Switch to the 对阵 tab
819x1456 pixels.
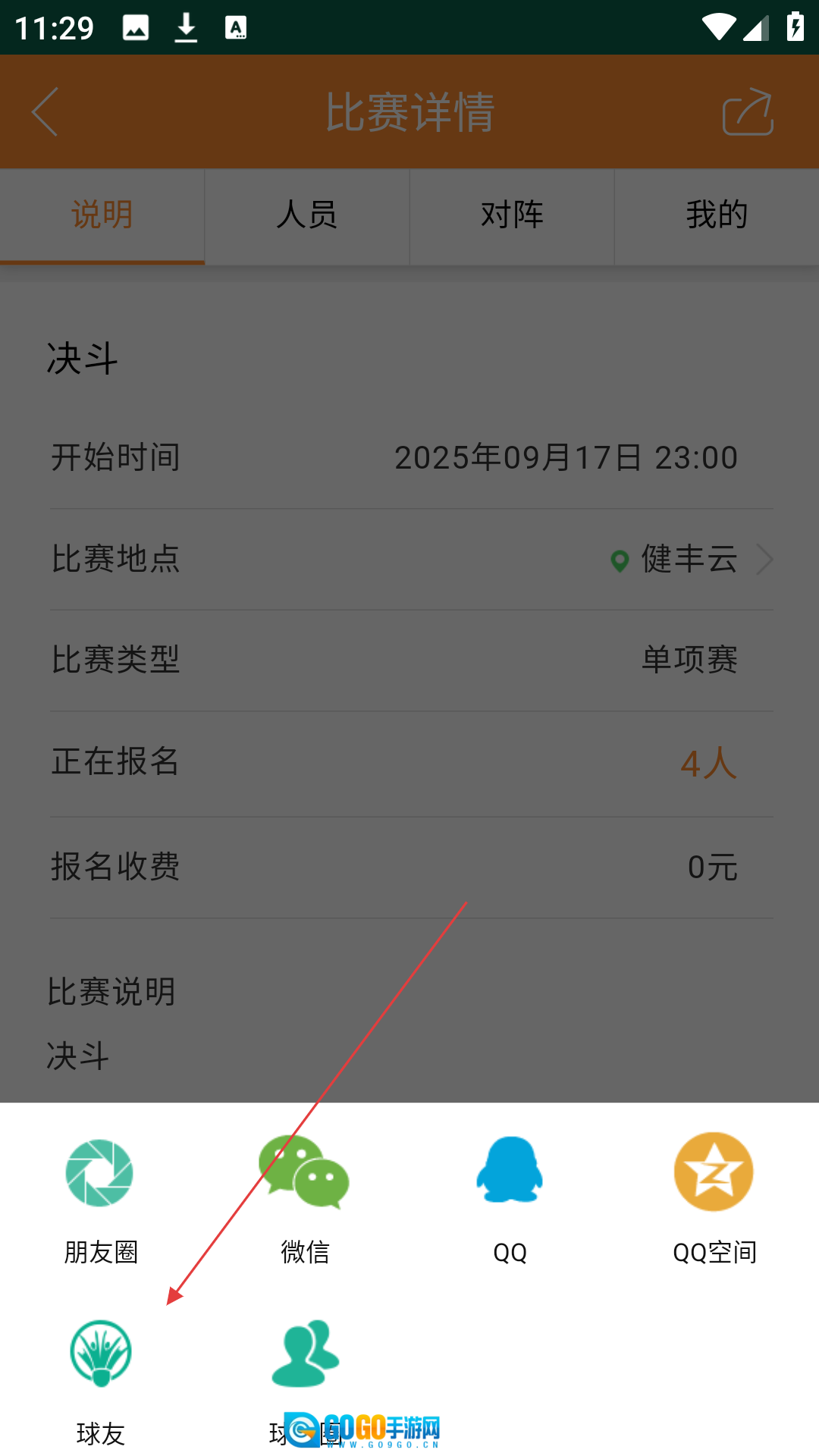click(x=512, y=215)
